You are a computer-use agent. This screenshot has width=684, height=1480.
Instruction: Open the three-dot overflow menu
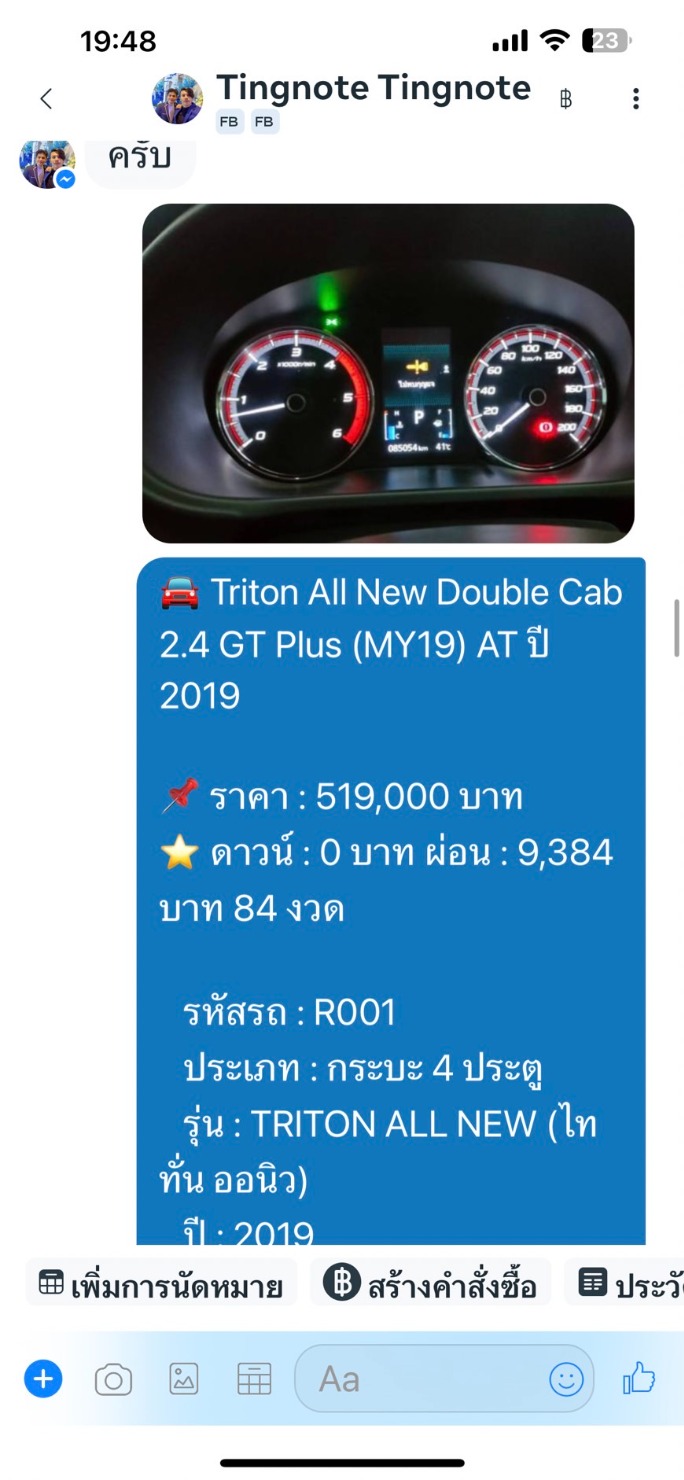[635, 98]
